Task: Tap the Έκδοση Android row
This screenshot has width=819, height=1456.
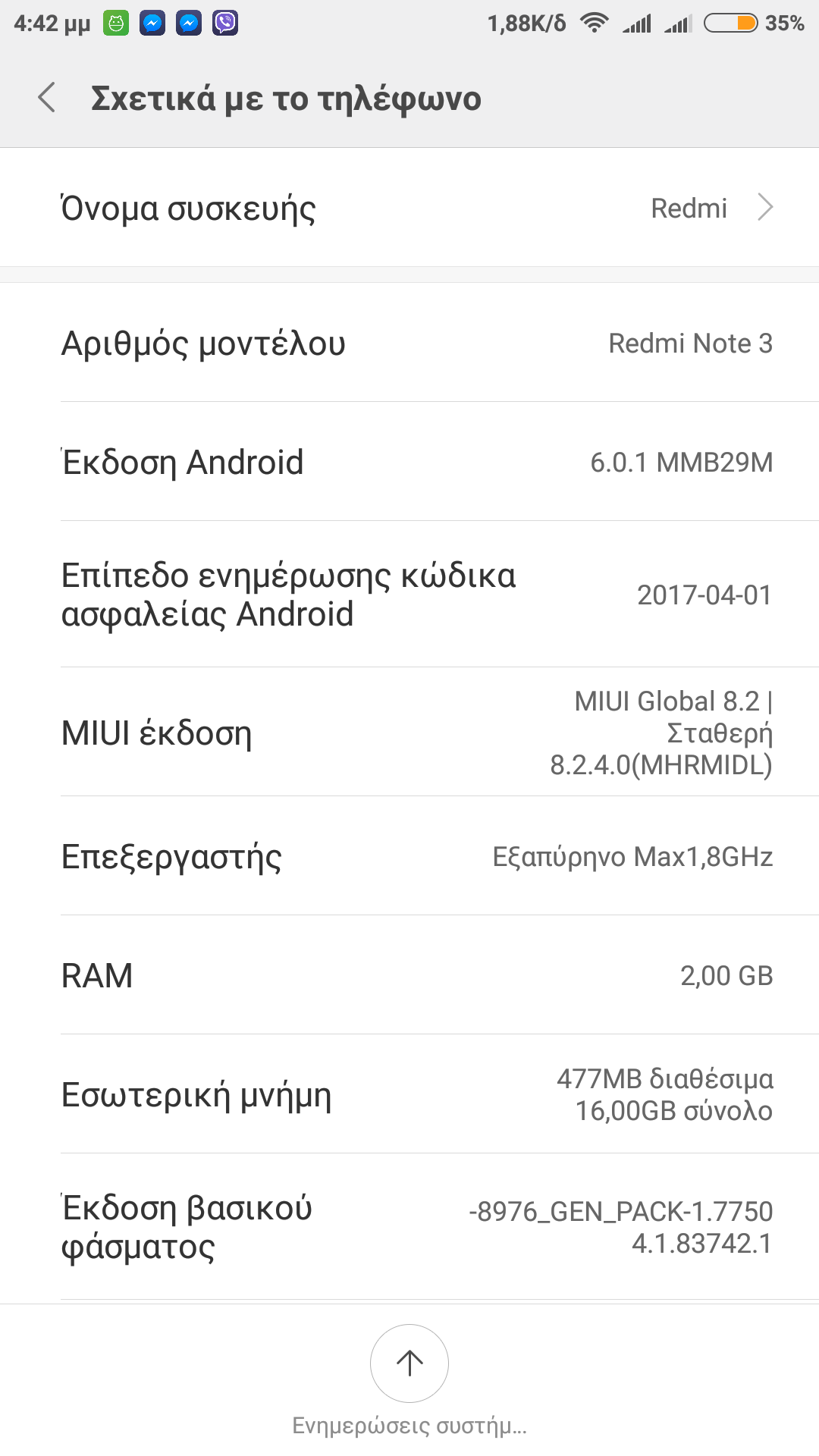Action: 409,462
